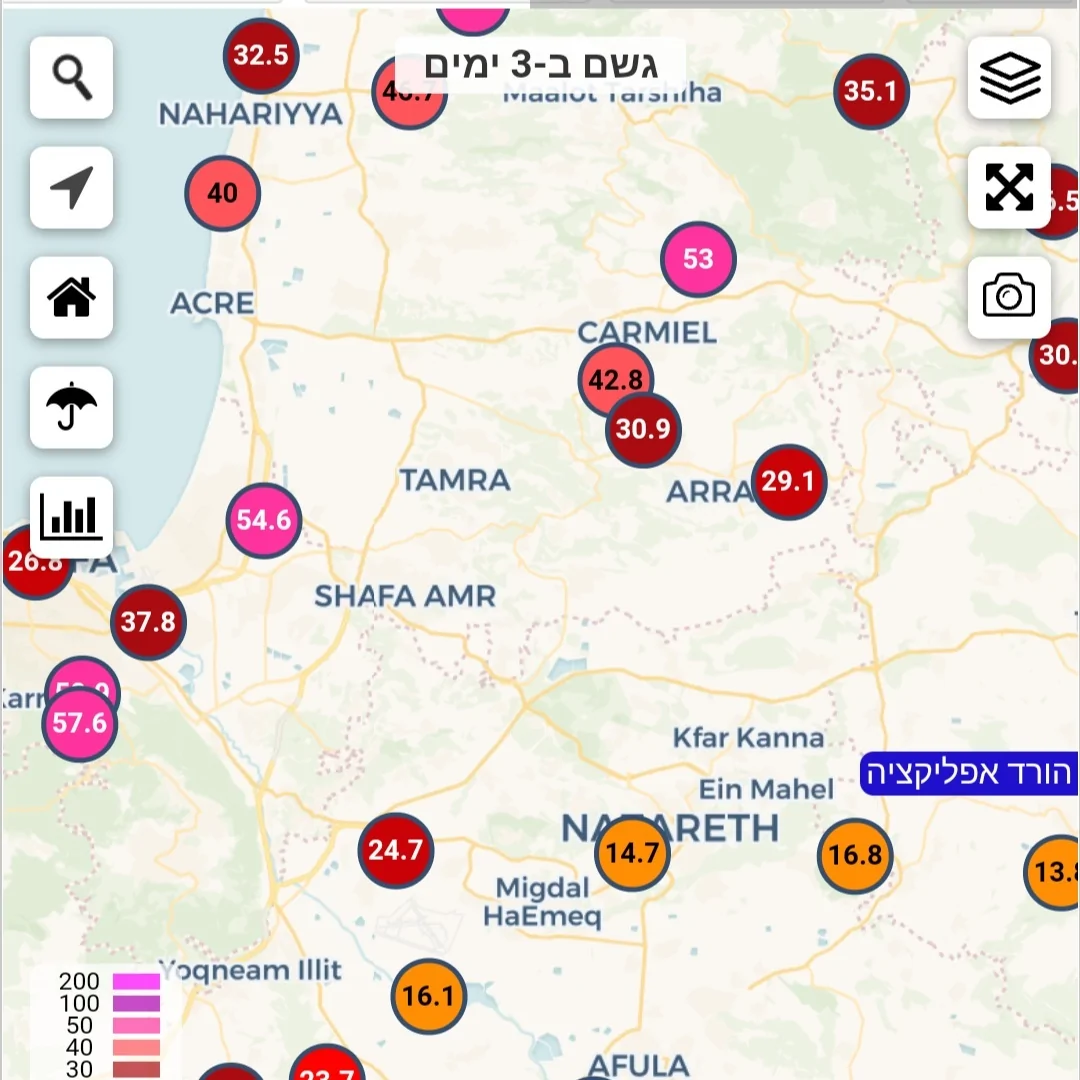Take a snapshot with the camera icon

(1009, 298)
